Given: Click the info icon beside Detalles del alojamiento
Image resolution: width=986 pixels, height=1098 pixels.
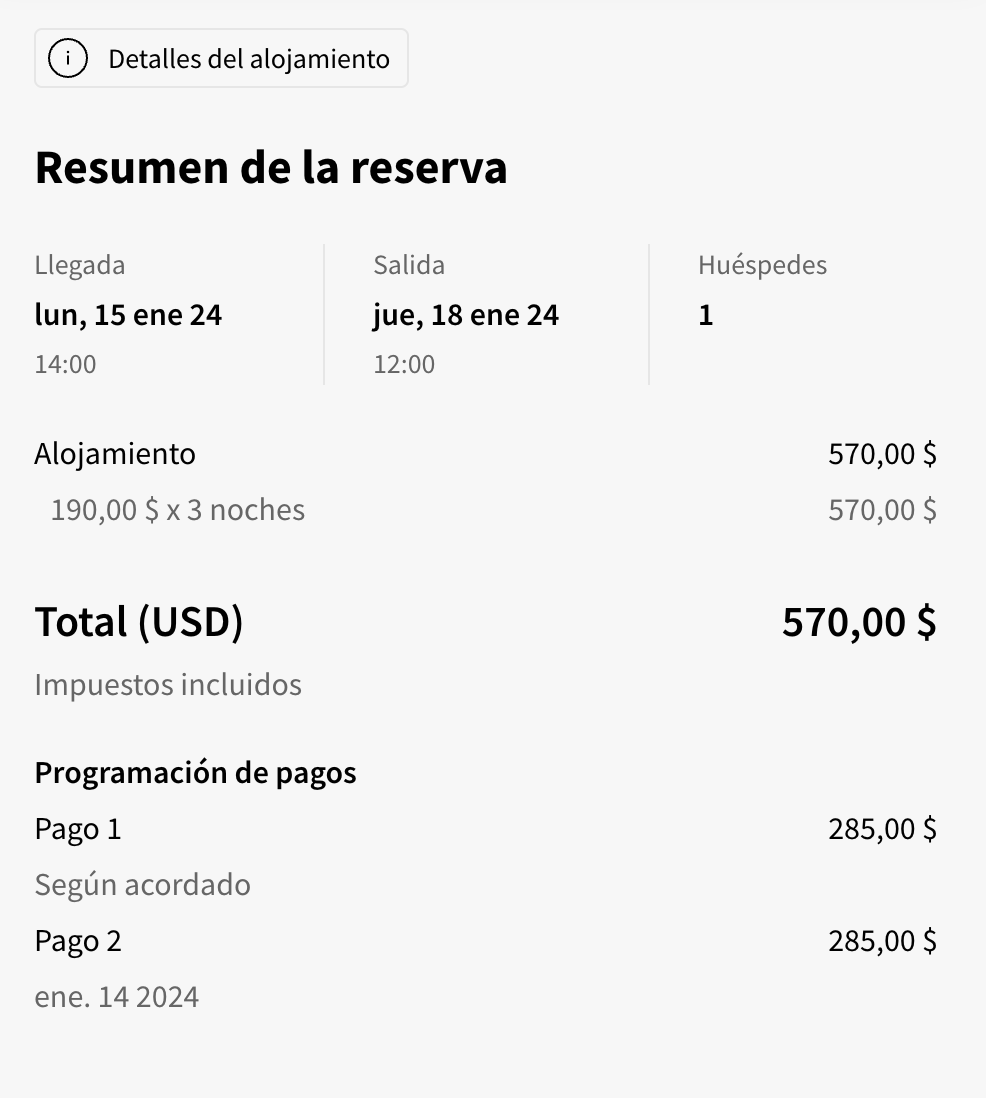Looking at the screenshot, I should (x=66, y=58).
